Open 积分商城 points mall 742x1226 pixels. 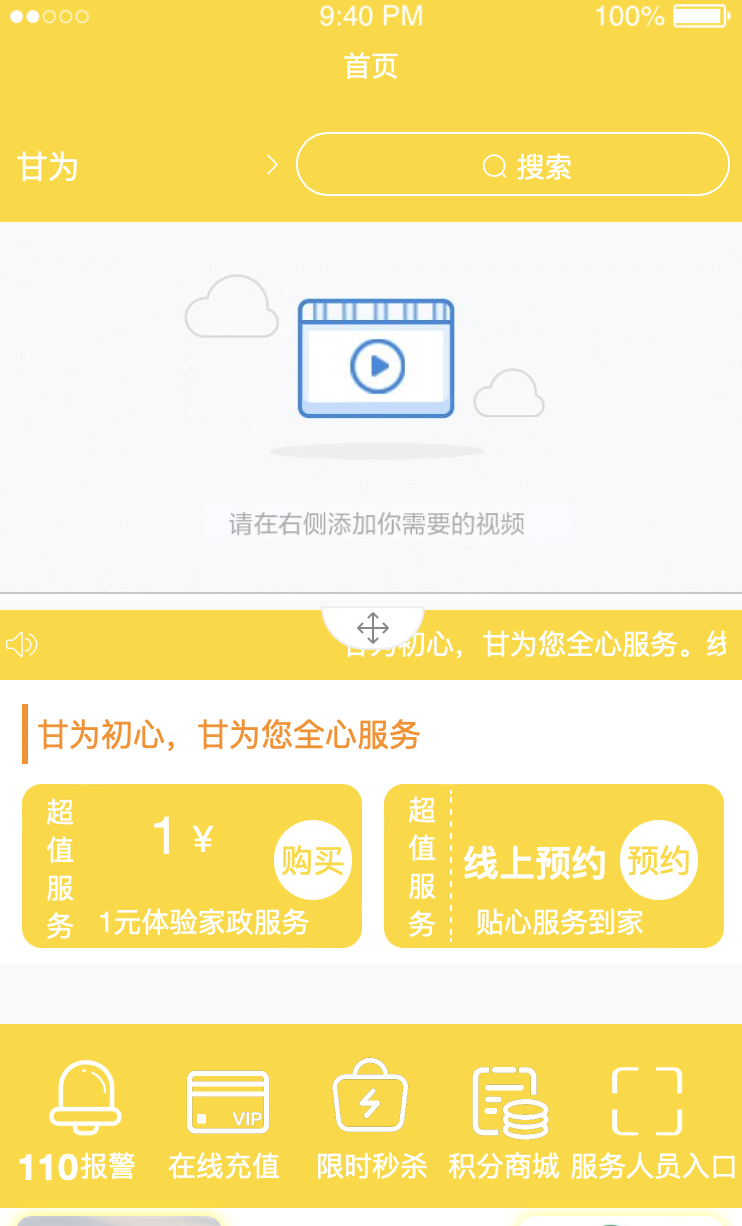[506, 1119]
